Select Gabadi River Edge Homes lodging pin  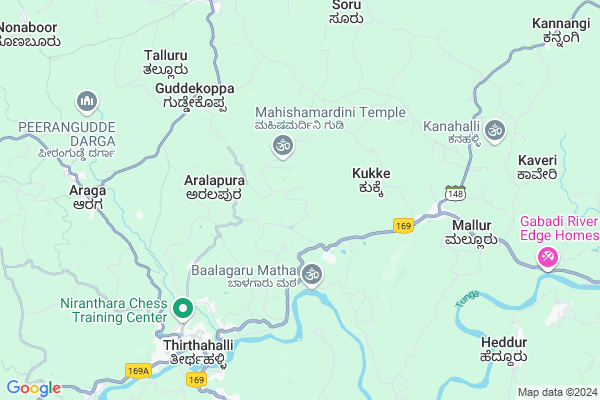548,260
